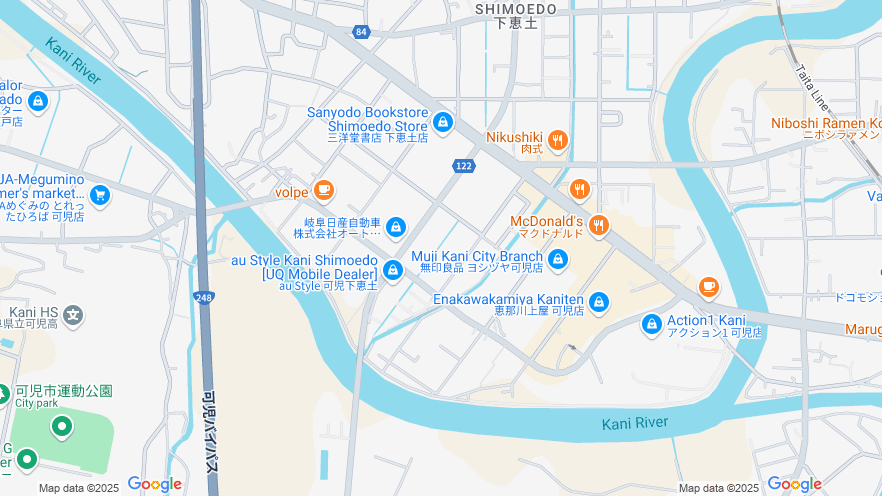This screenshot has width=882, height=496.
Task: Select the au Style Kani Shimoedo marker
Action: (393, 270)
